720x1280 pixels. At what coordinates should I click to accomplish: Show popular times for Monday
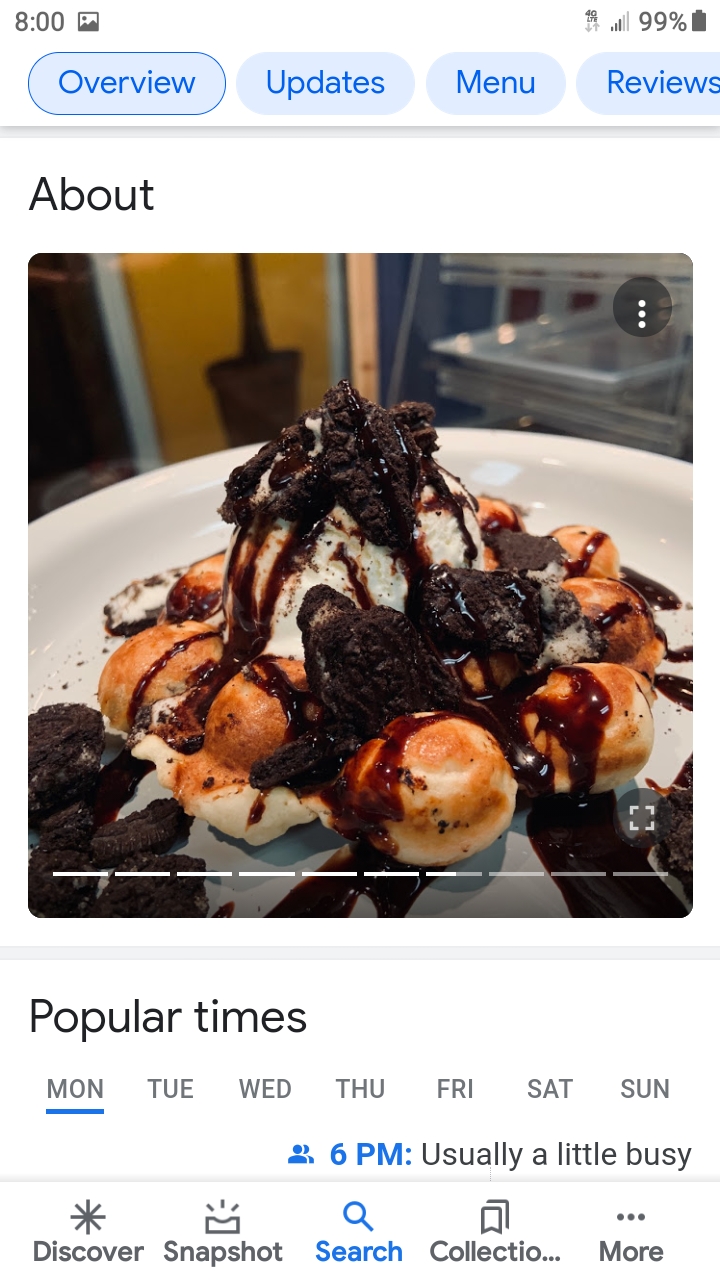click(75, 1089)
